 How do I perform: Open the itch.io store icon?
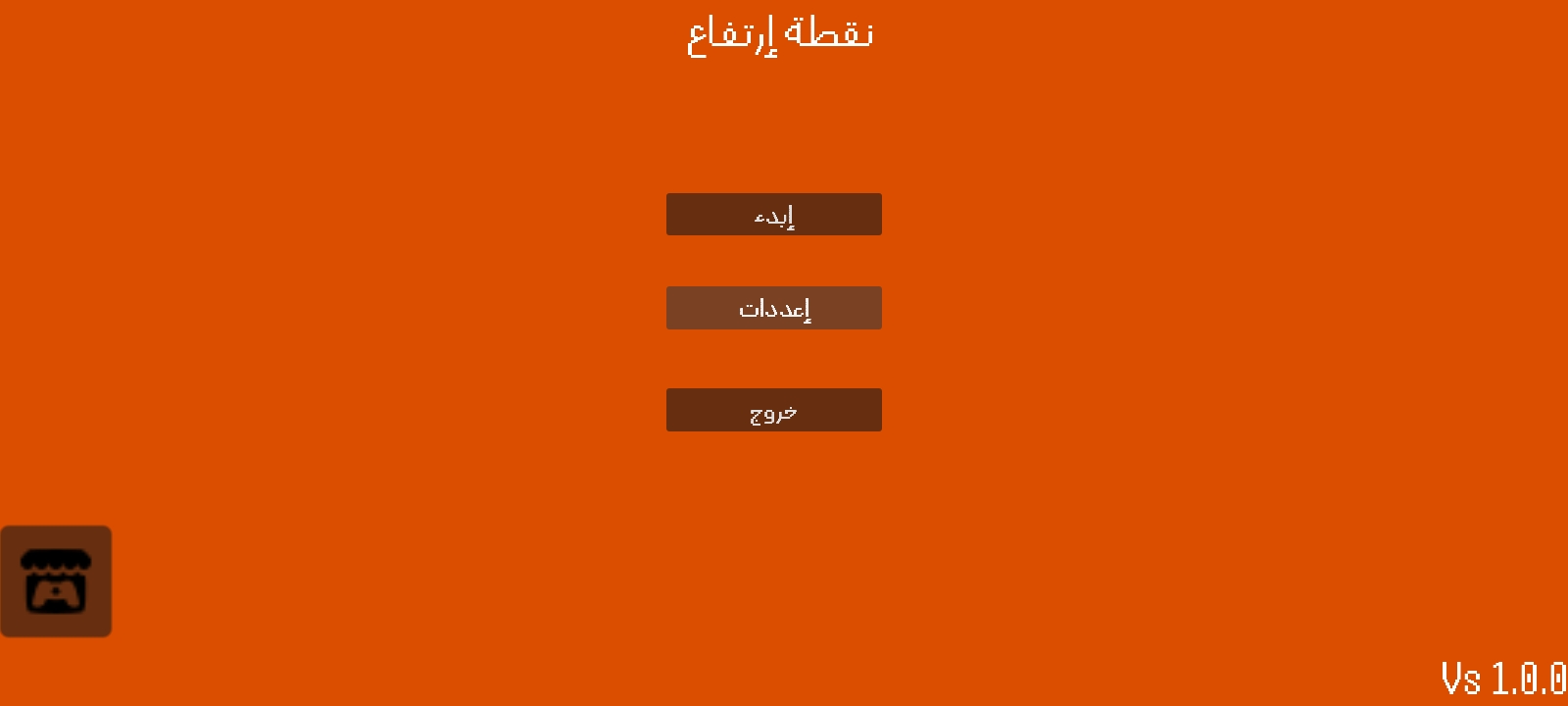[56, 581]
